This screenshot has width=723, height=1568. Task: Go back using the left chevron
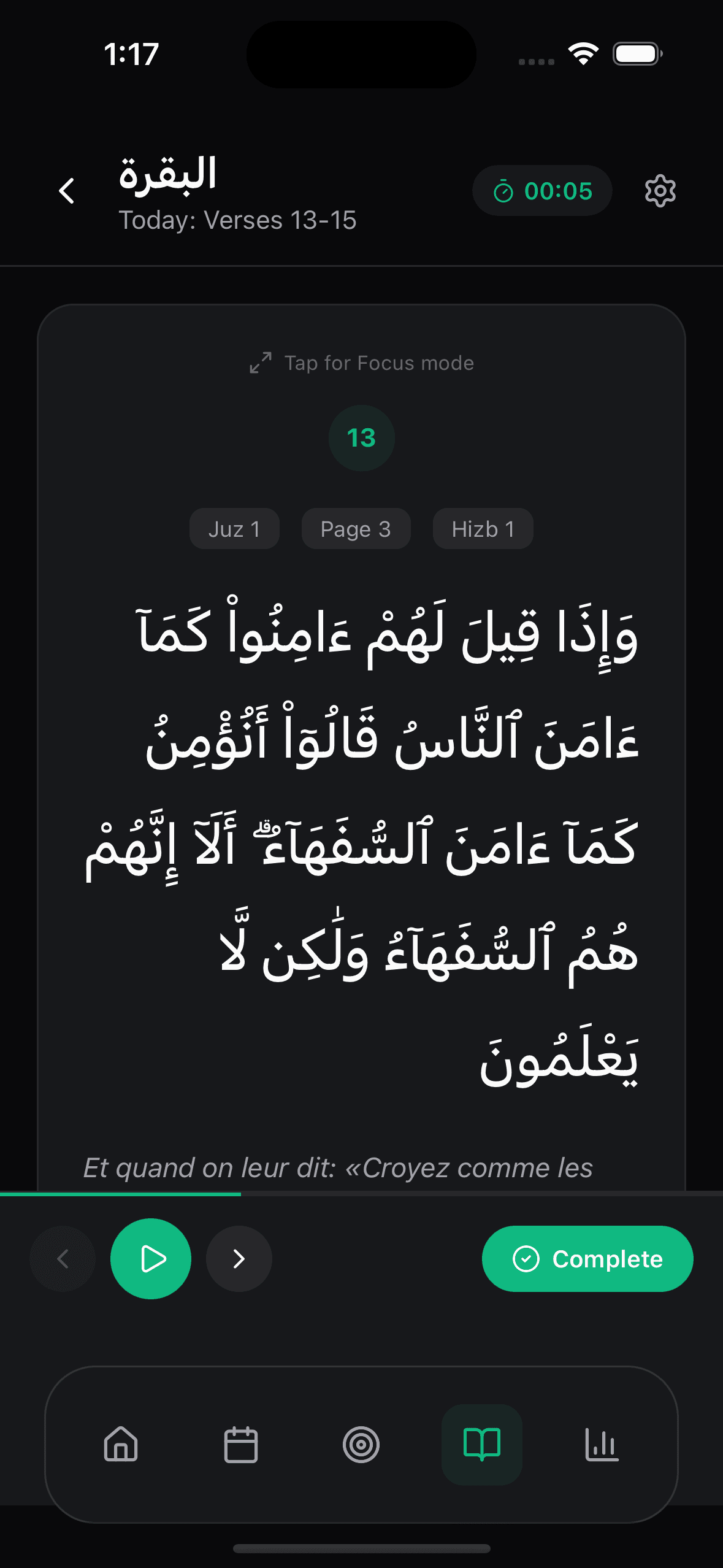66,191
